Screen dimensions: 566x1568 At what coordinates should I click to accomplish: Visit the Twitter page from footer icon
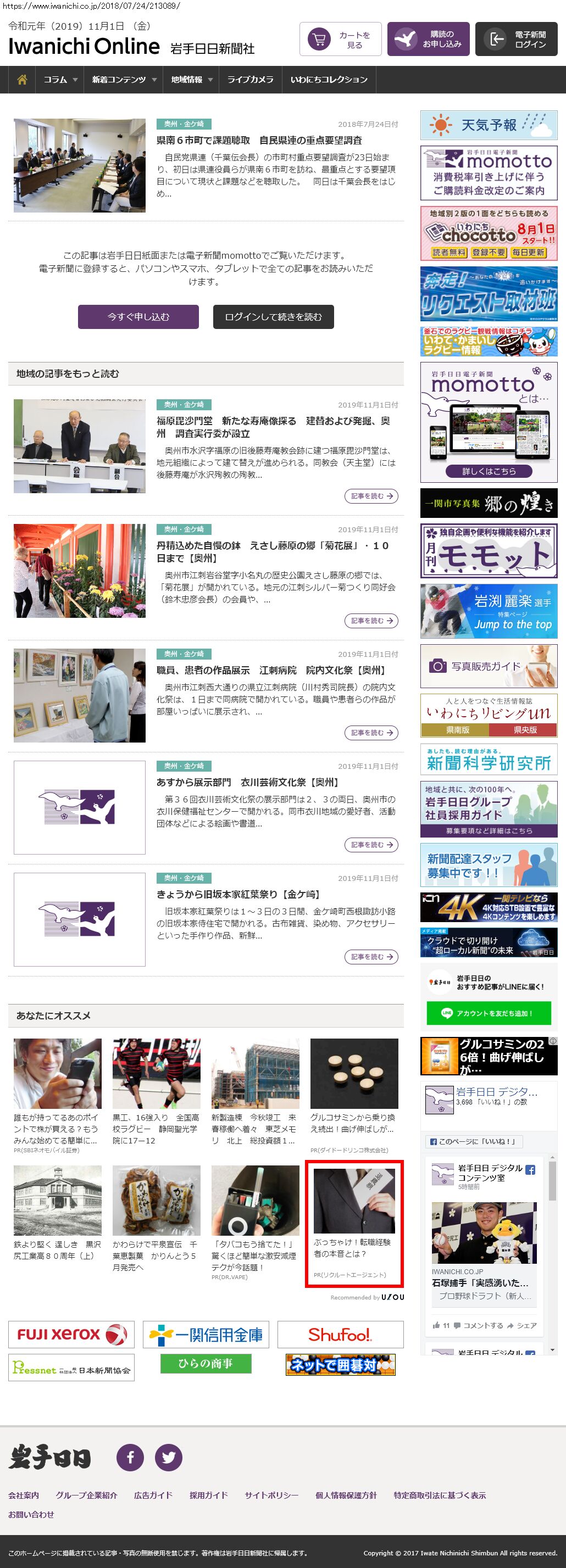[169, 1457]
